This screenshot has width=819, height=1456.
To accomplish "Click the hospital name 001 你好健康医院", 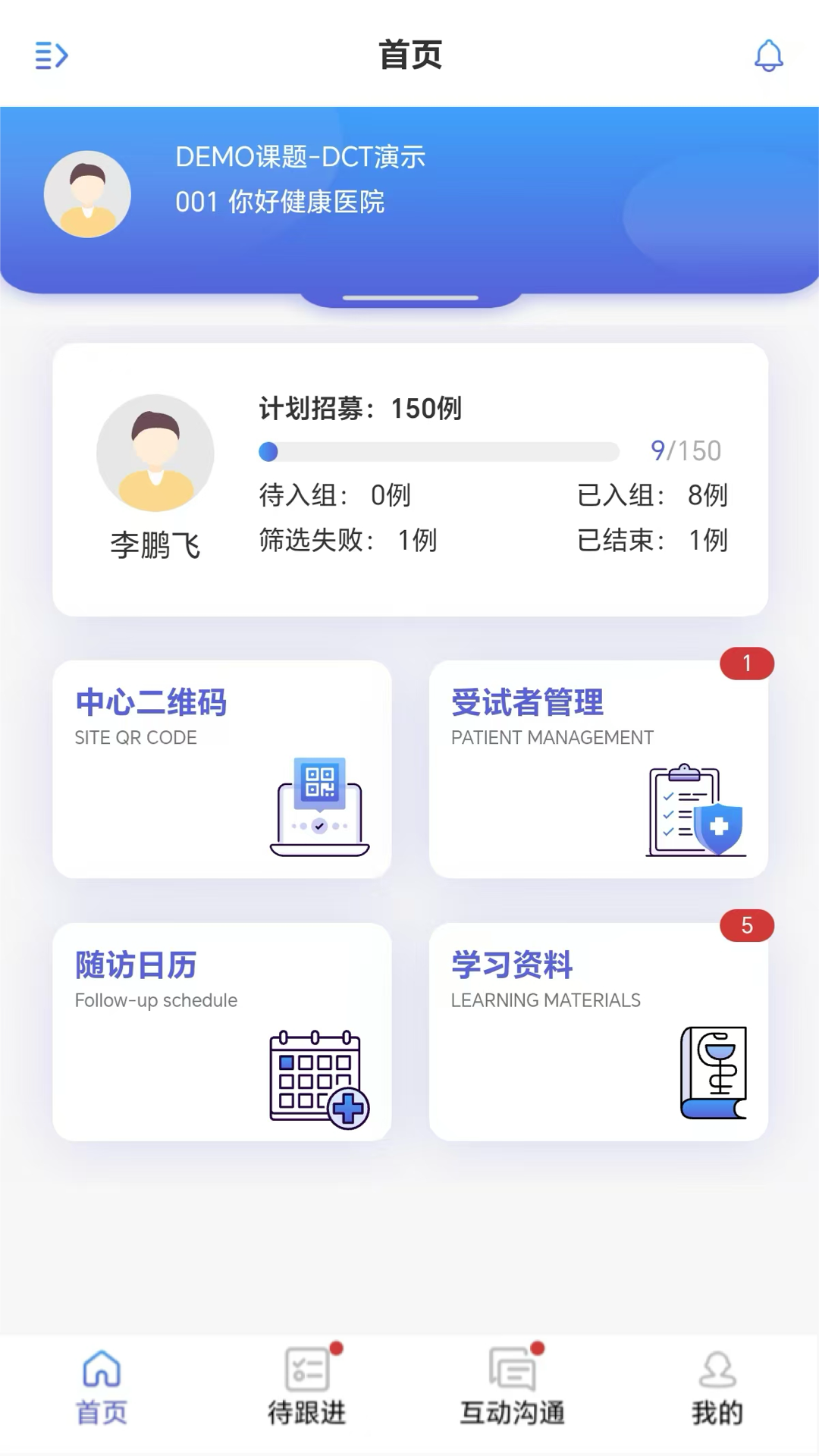I will 281,203.
